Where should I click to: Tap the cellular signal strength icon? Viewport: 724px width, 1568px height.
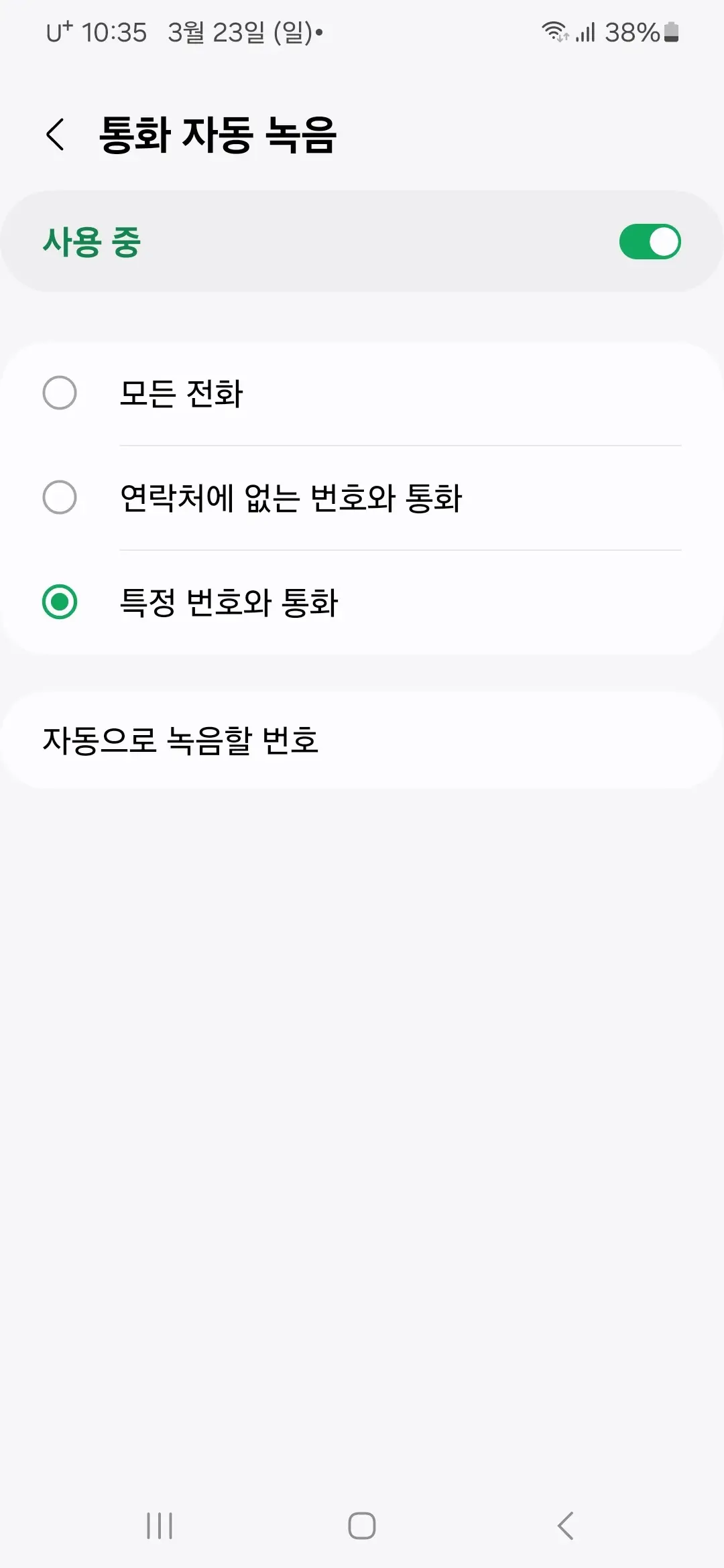point(585,32)
